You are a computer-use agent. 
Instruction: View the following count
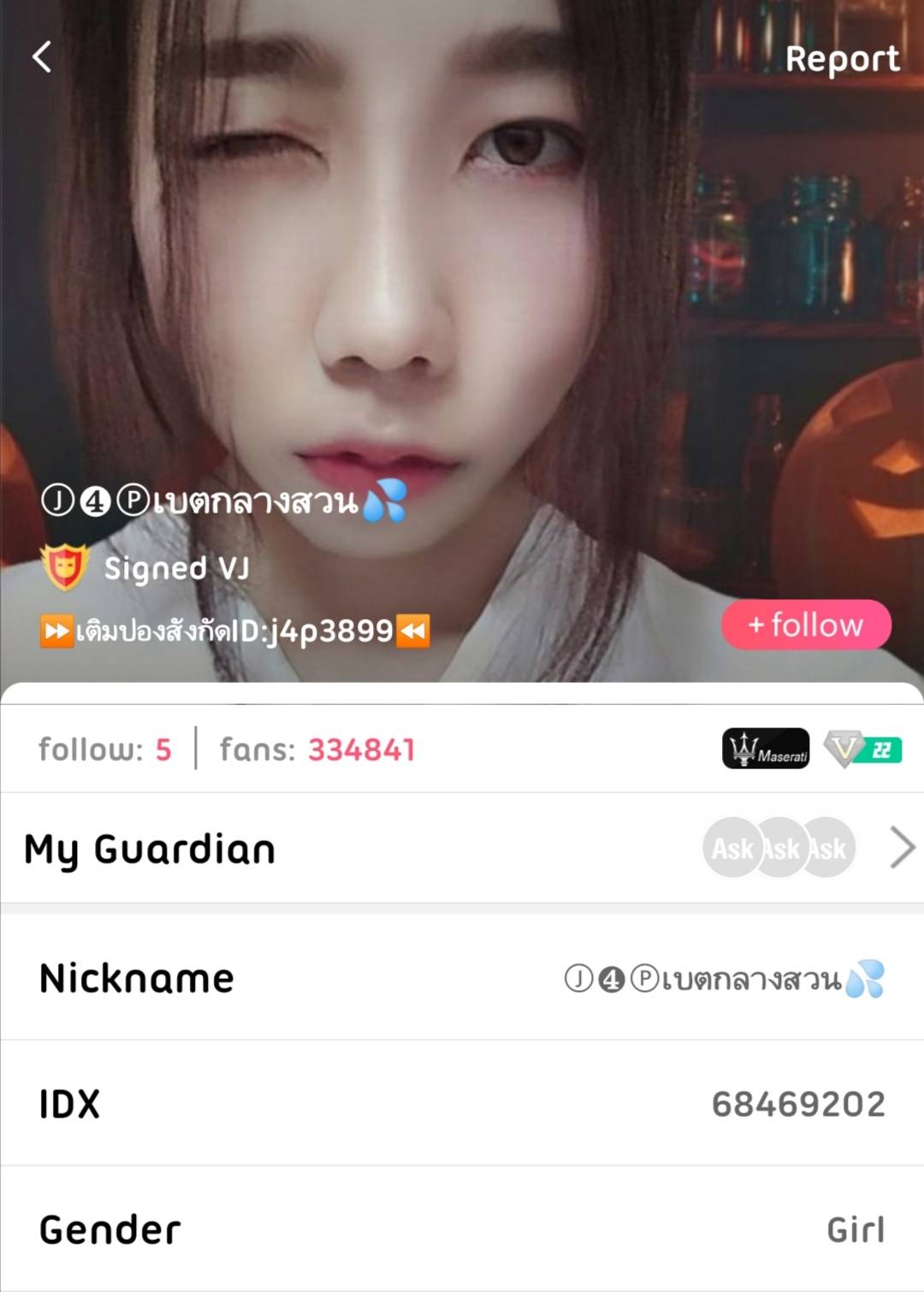click(105, 750)
